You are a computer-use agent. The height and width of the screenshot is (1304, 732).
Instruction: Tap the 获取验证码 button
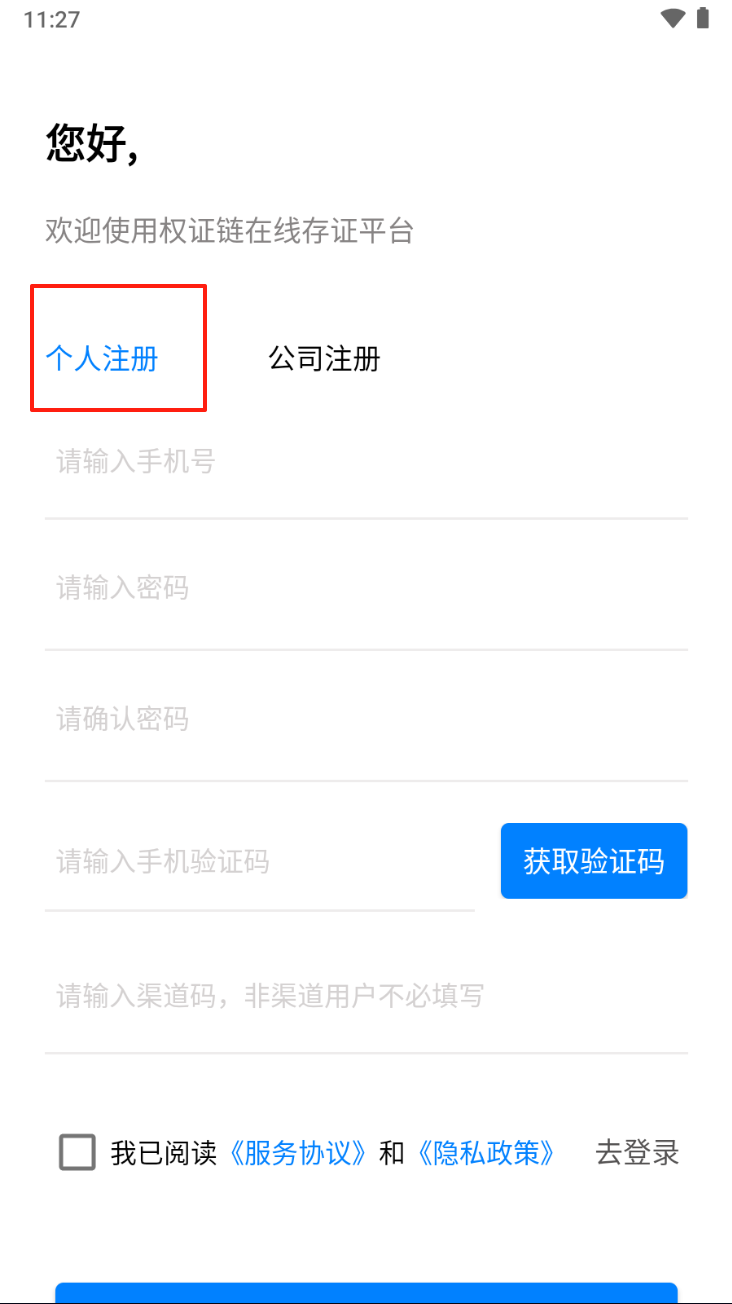pyautogui.click(x=594, y=861)
